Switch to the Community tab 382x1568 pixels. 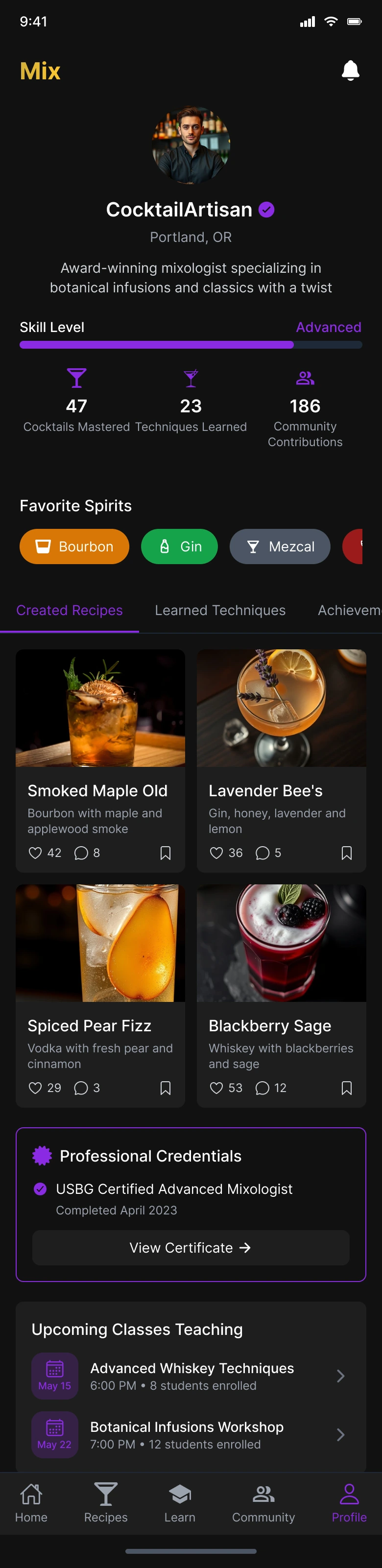point(263,1502)
